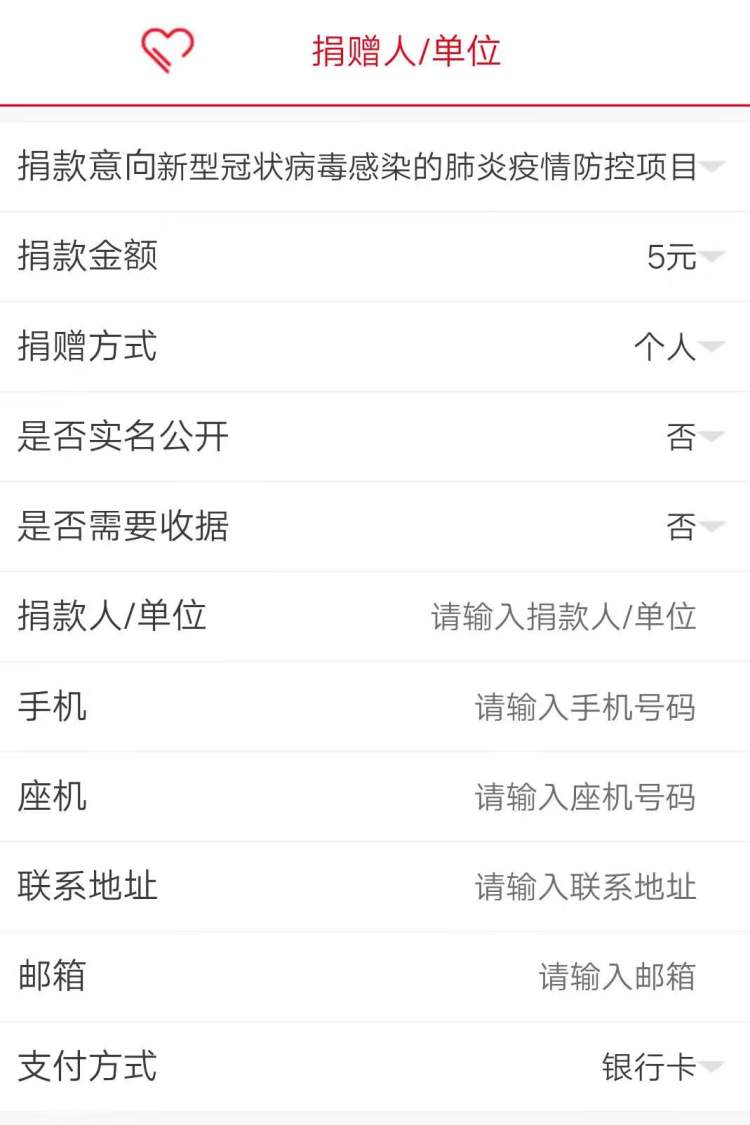The width and height of the screenshot is (750, 1125).
Task: Tap the 手机 phone number field
Action: click(584, 707)
